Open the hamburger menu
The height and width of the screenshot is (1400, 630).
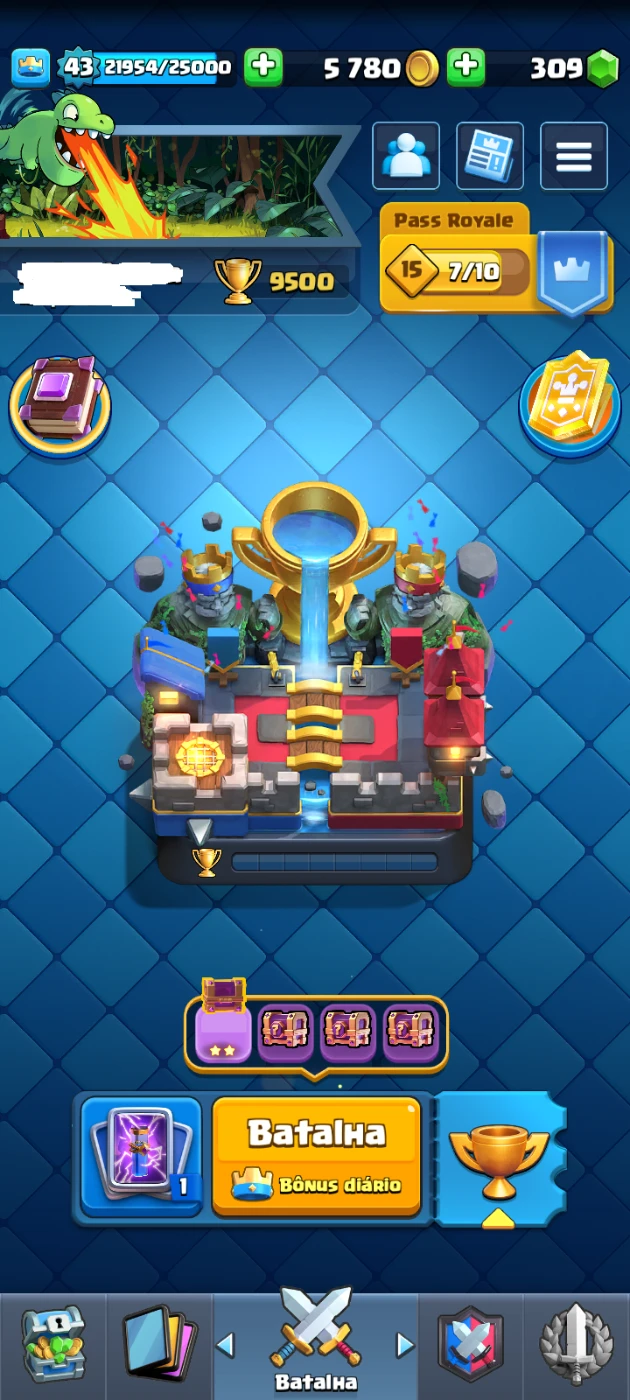(x=574, y=156)
